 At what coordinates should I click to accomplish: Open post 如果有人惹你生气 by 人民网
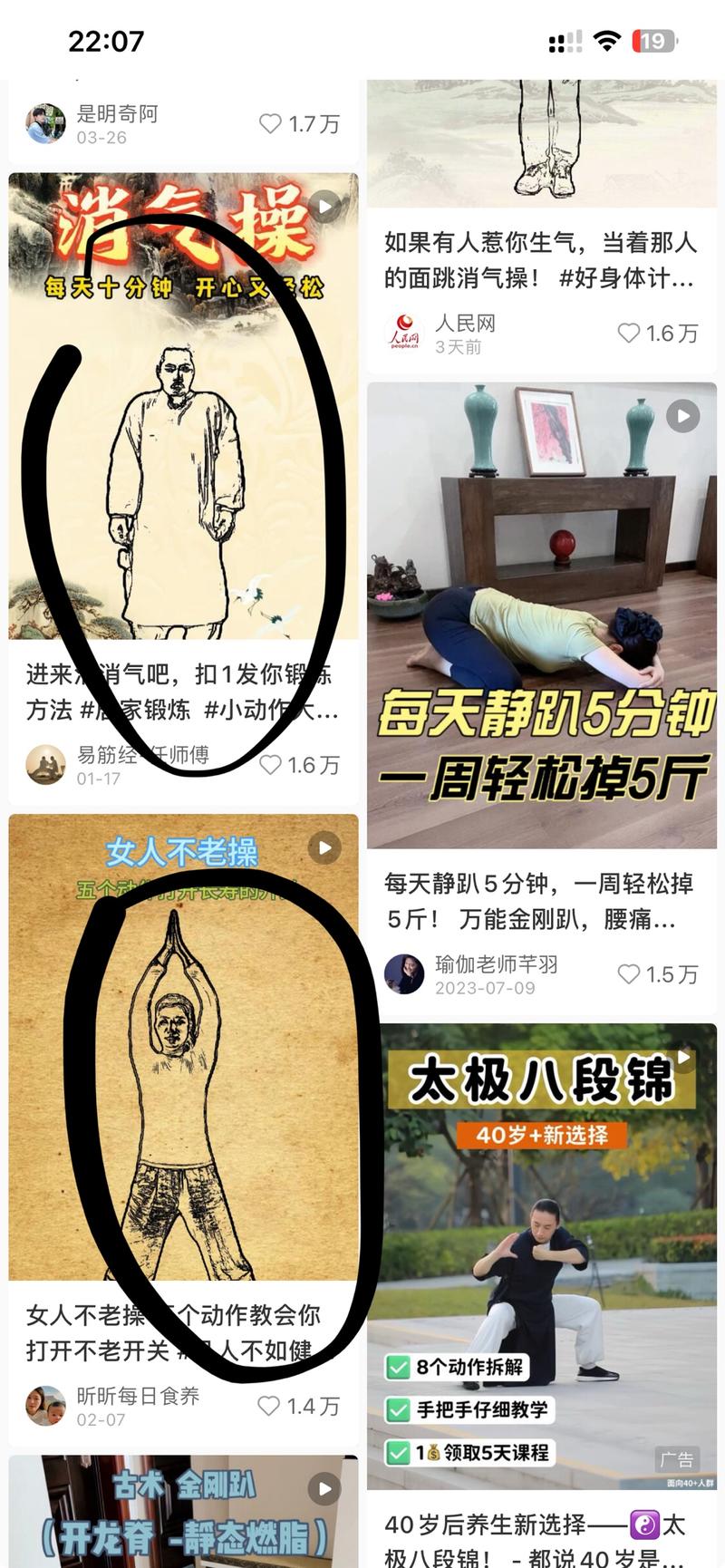[539, 260]
